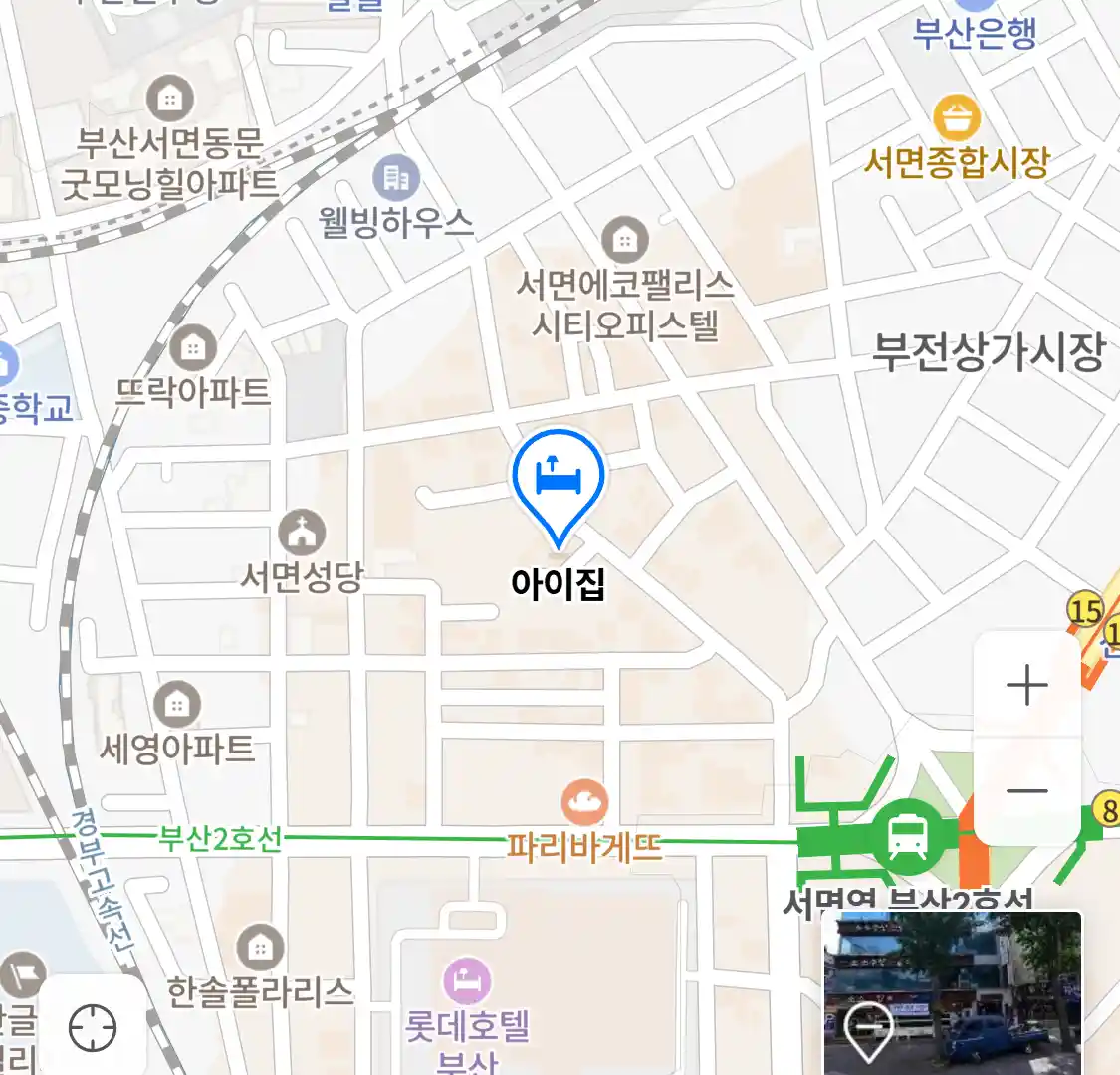Select the 세영아파트 apartment marker
1120x1075 pixels.
pyautogui.click(x=177, y=705)
